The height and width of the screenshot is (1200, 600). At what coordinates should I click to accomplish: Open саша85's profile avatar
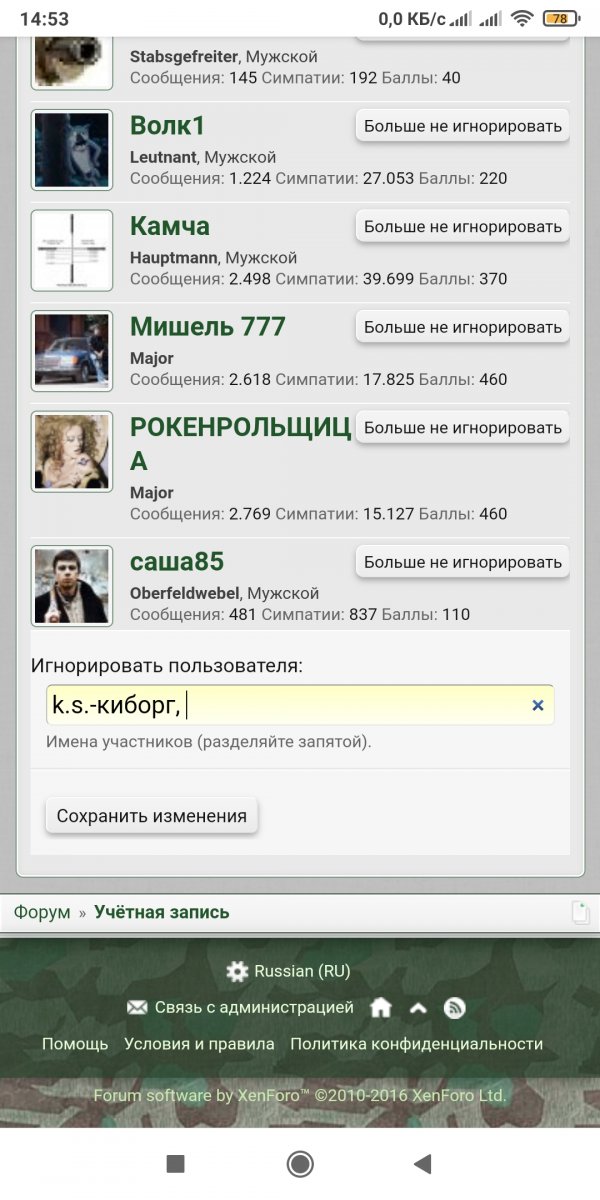pos(72,585)
